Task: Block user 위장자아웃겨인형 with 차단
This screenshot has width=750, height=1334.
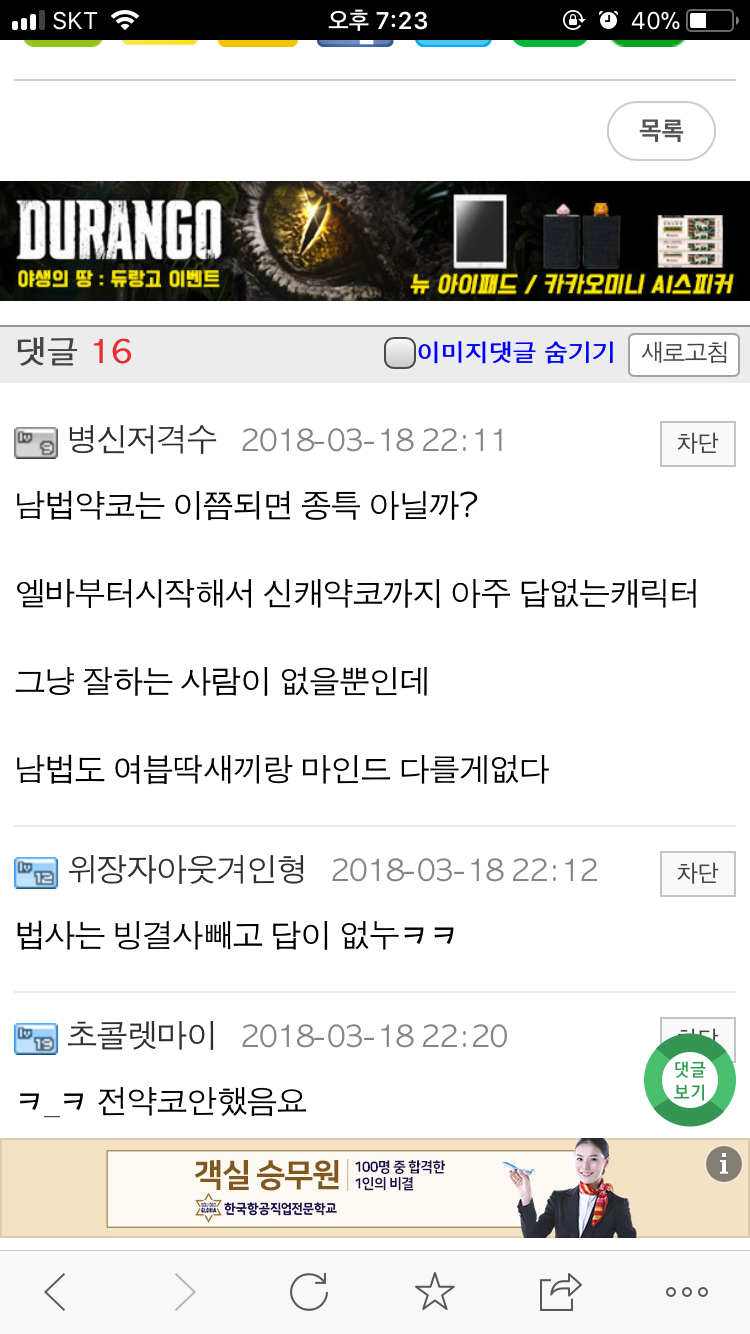Action: pos(697,873)
